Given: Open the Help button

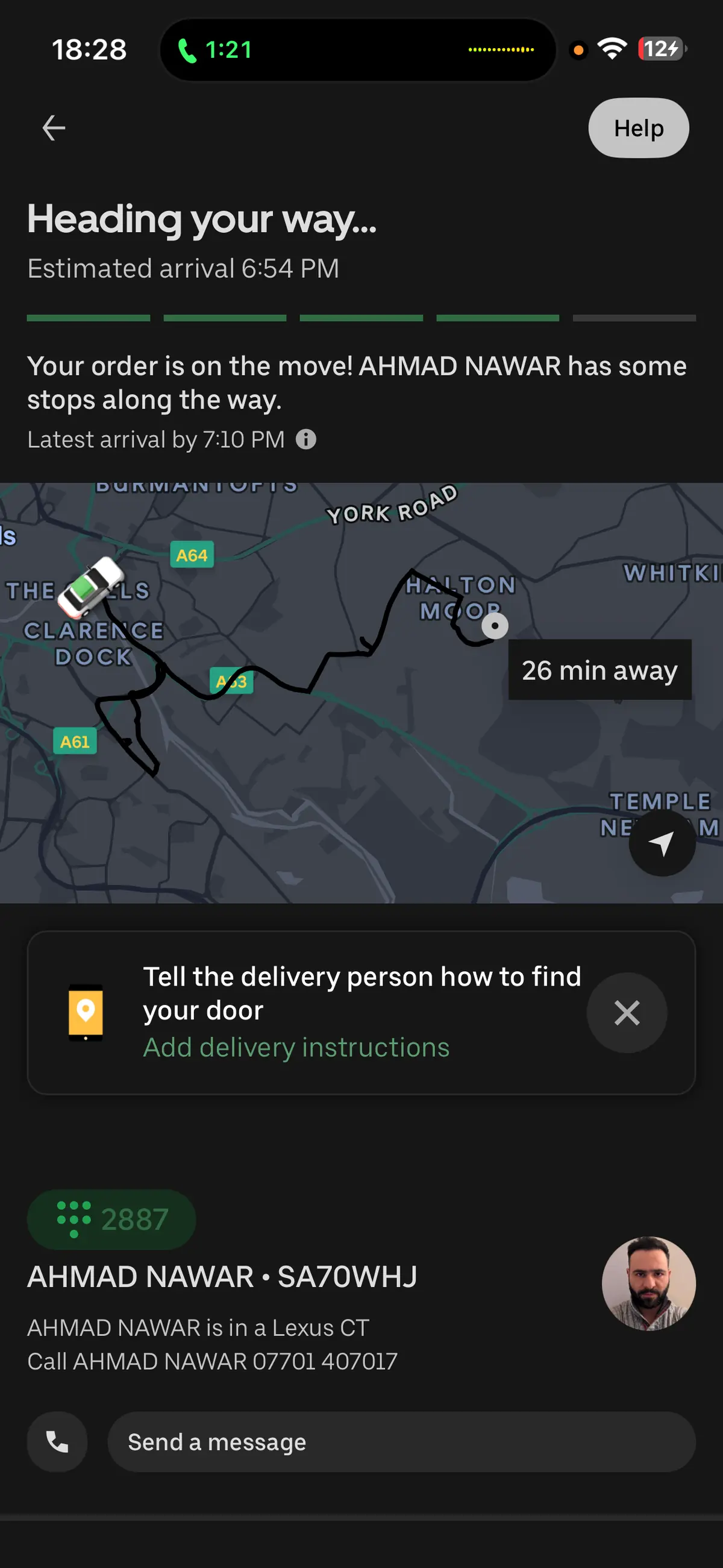Looking at the screenshot, I should click(639, 128).
